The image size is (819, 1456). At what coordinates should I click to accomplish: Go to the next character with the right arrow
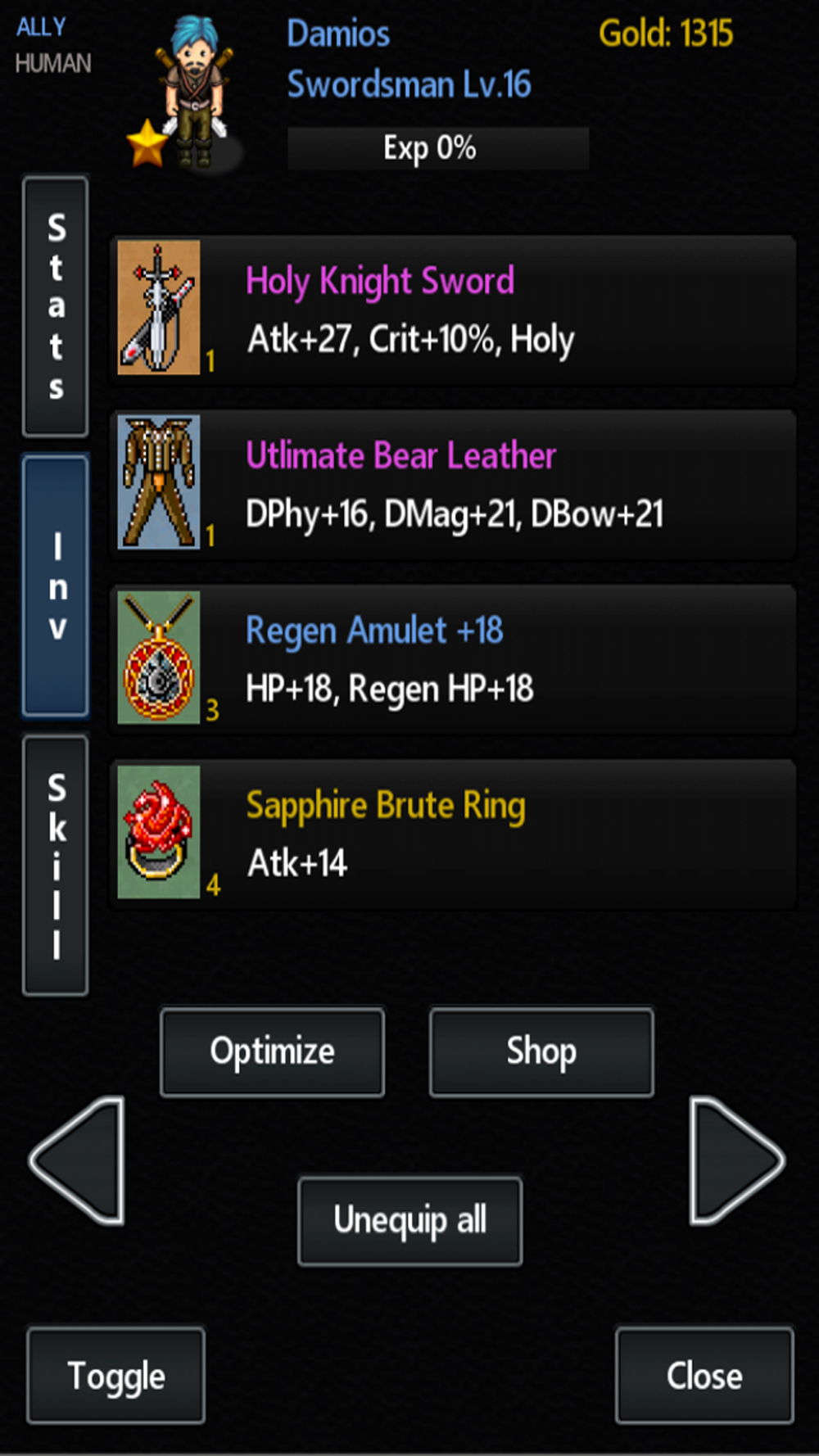(x=733, y=1160)
